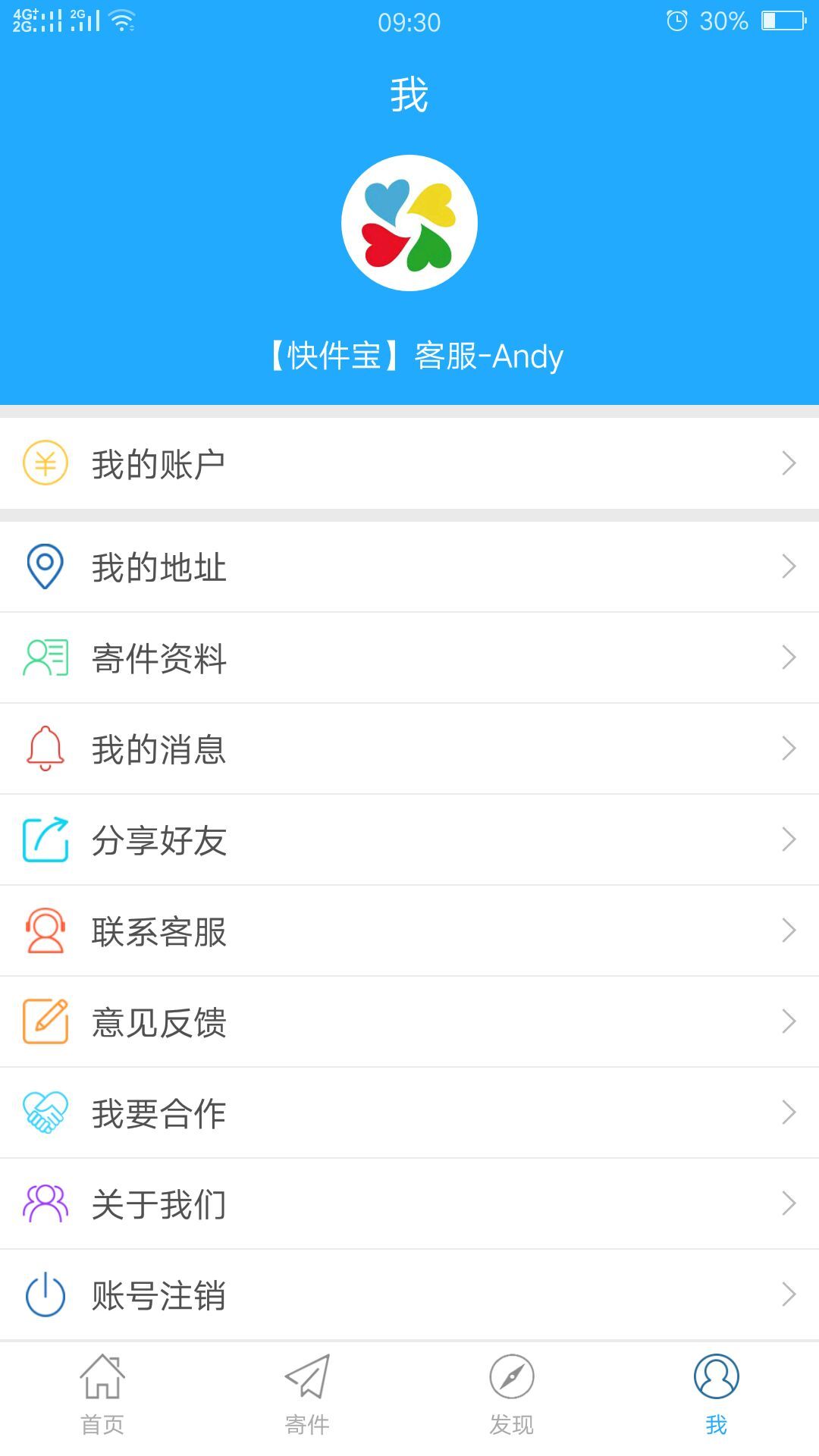Open 关于我们 about page

(160, 1203)
